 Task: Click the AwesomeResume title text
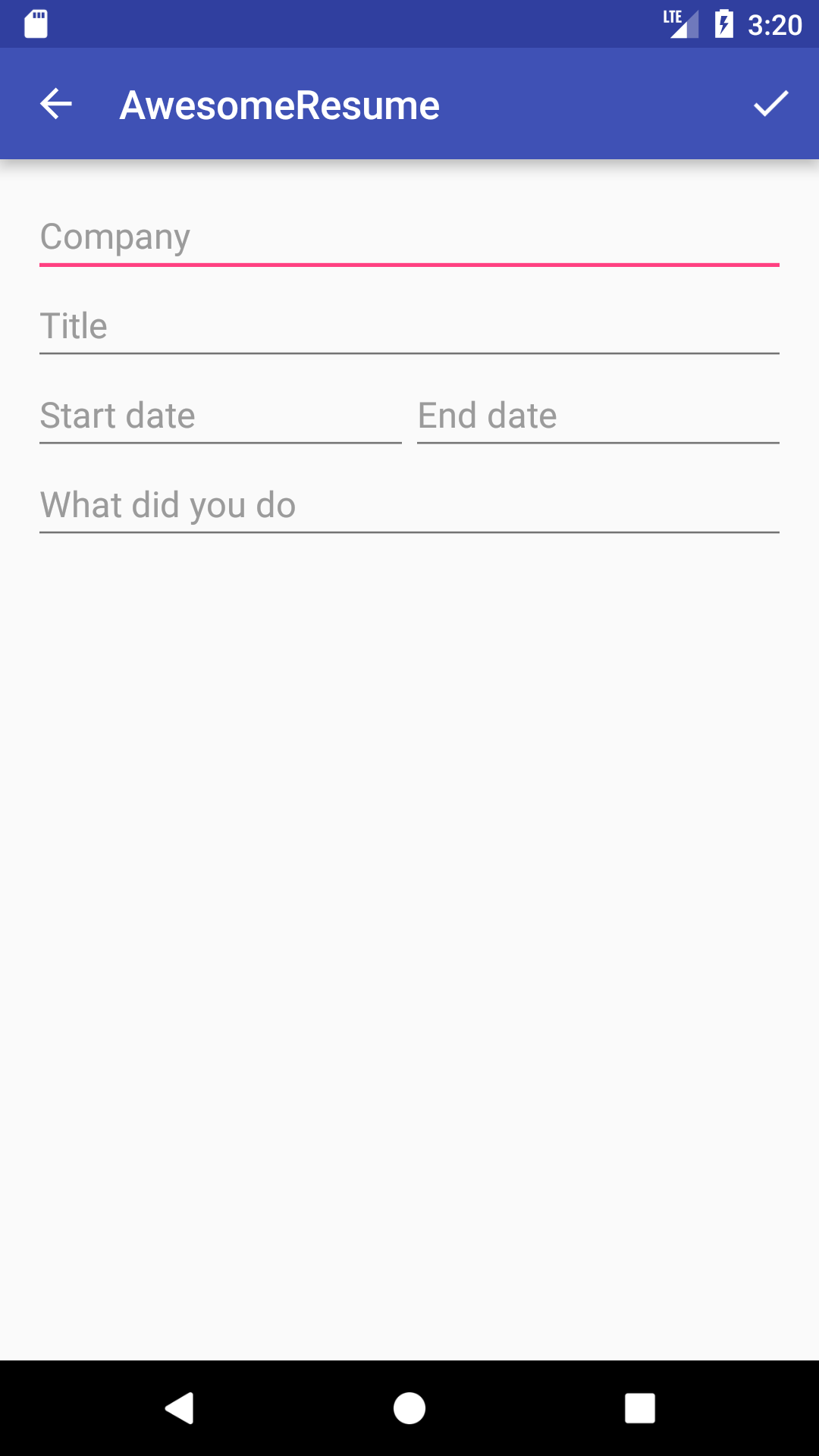279,103
